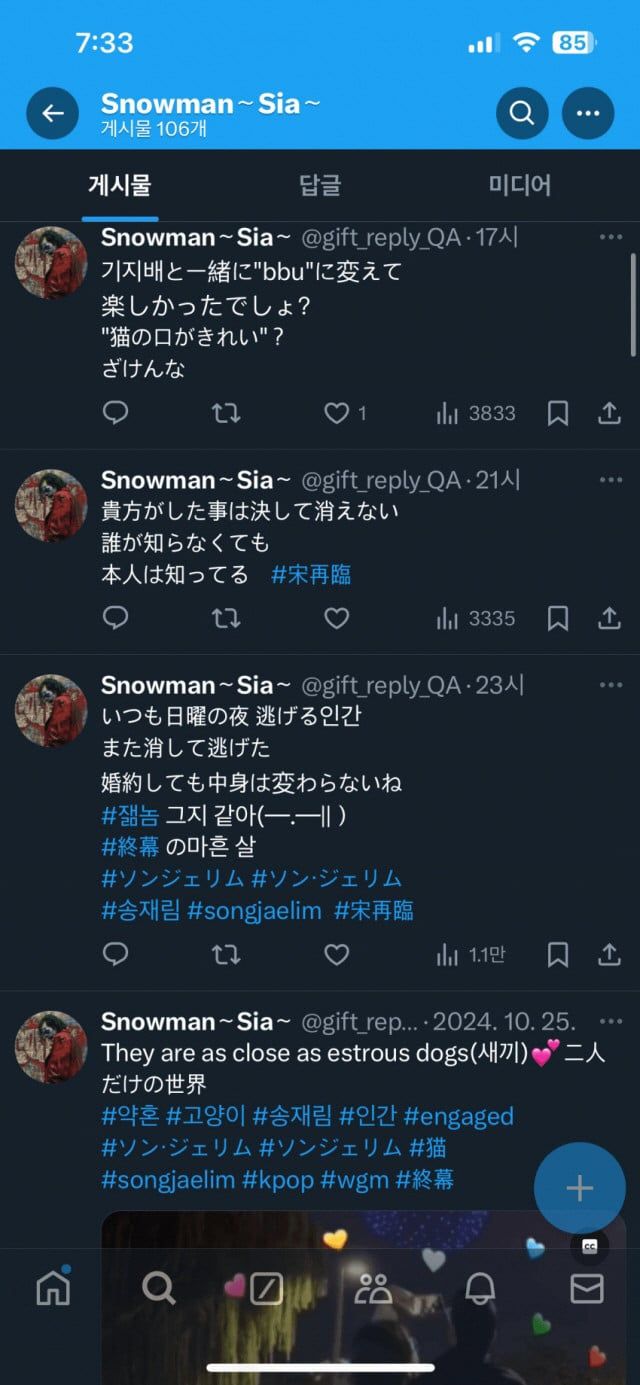Open the communities people tab

374,1289
